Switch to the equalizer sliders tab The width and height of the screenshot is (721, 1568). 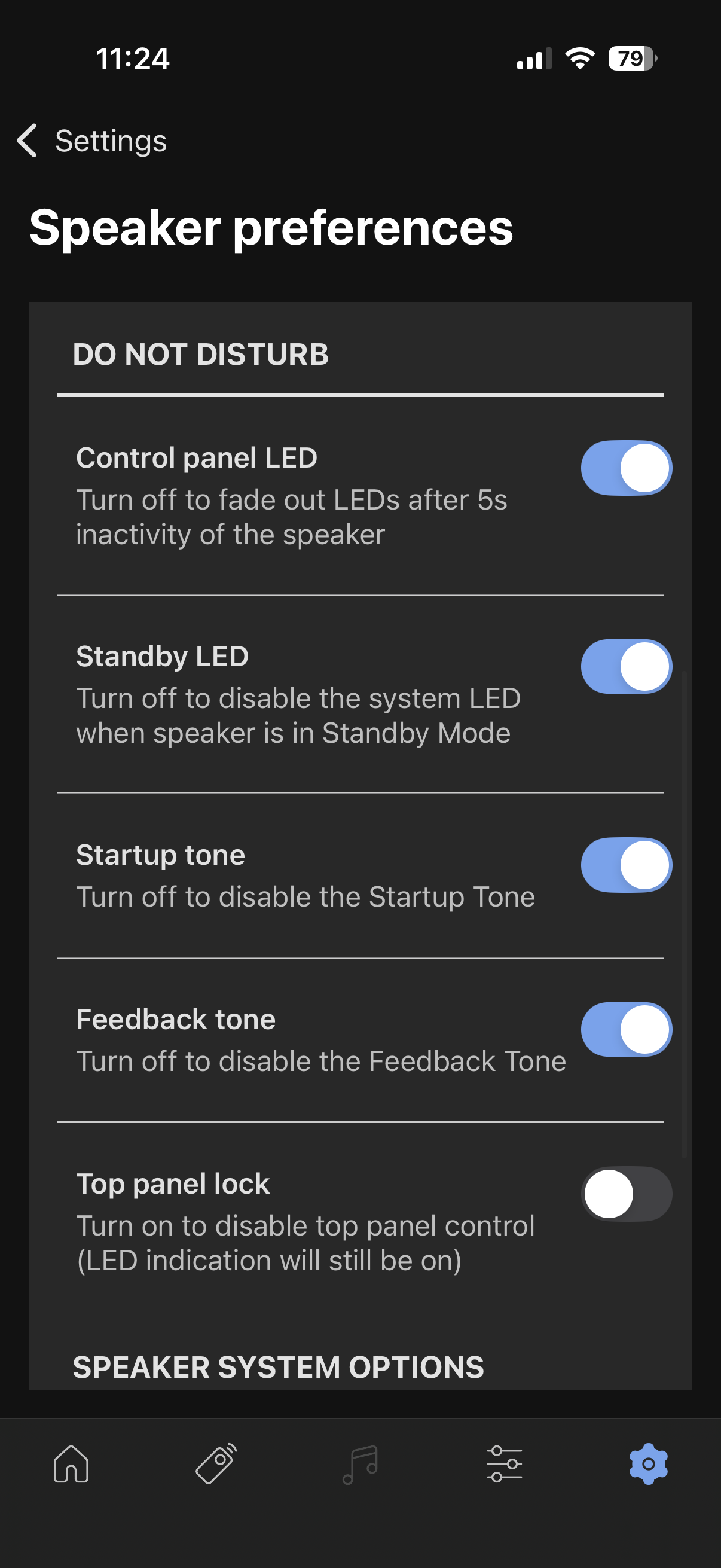click(x=505, y=1464)
